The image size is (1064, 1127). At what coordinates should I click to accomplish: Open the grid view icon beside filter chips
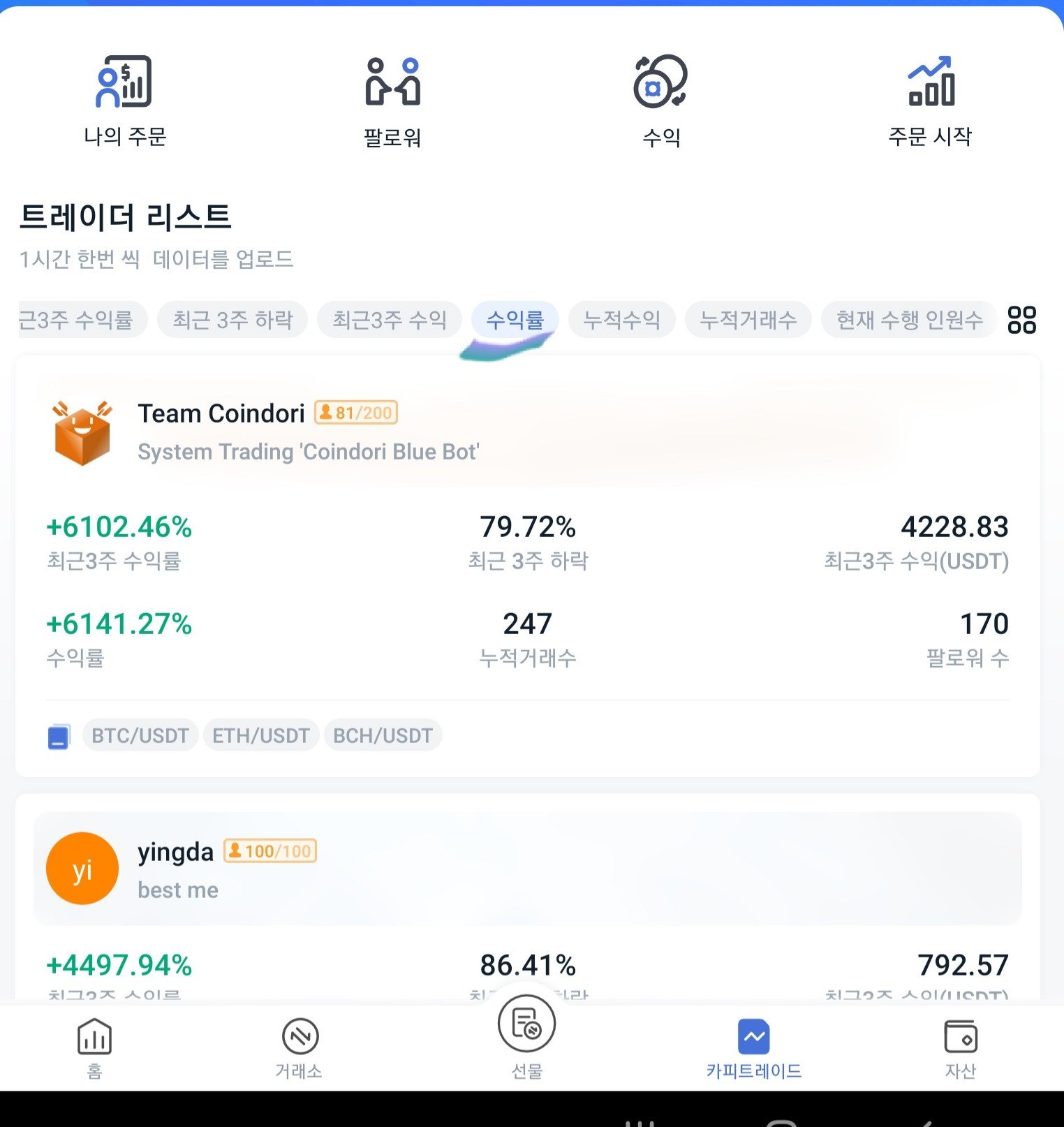(x=1021, y=320)
